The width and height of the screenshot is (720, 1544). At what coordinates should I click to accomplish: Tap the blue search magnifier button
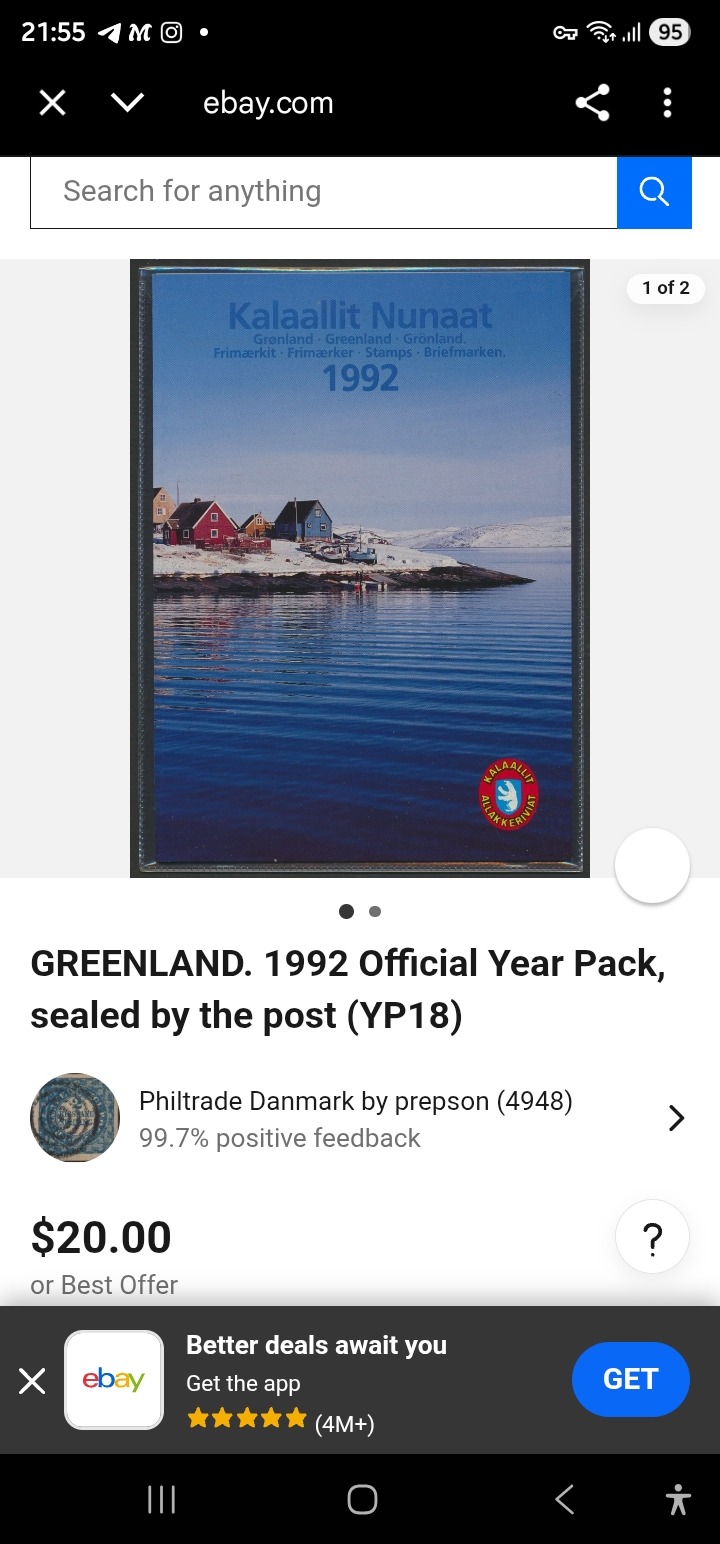[x=654, y=192]
